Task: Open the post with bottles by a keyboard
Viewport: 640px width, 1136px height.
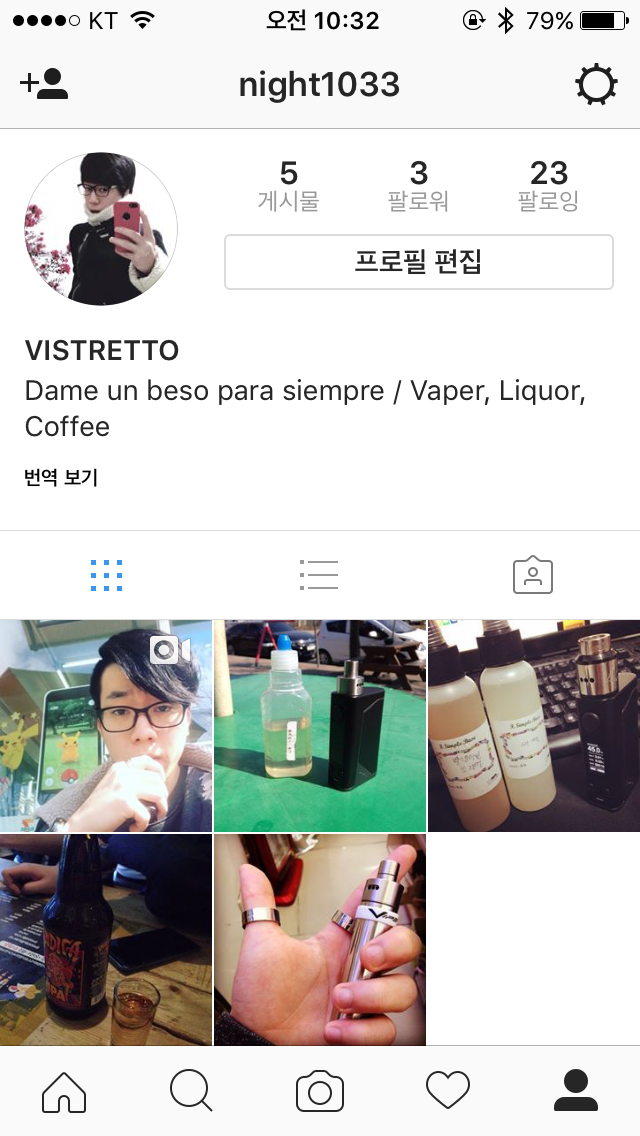Action: [x=534, y=725]
